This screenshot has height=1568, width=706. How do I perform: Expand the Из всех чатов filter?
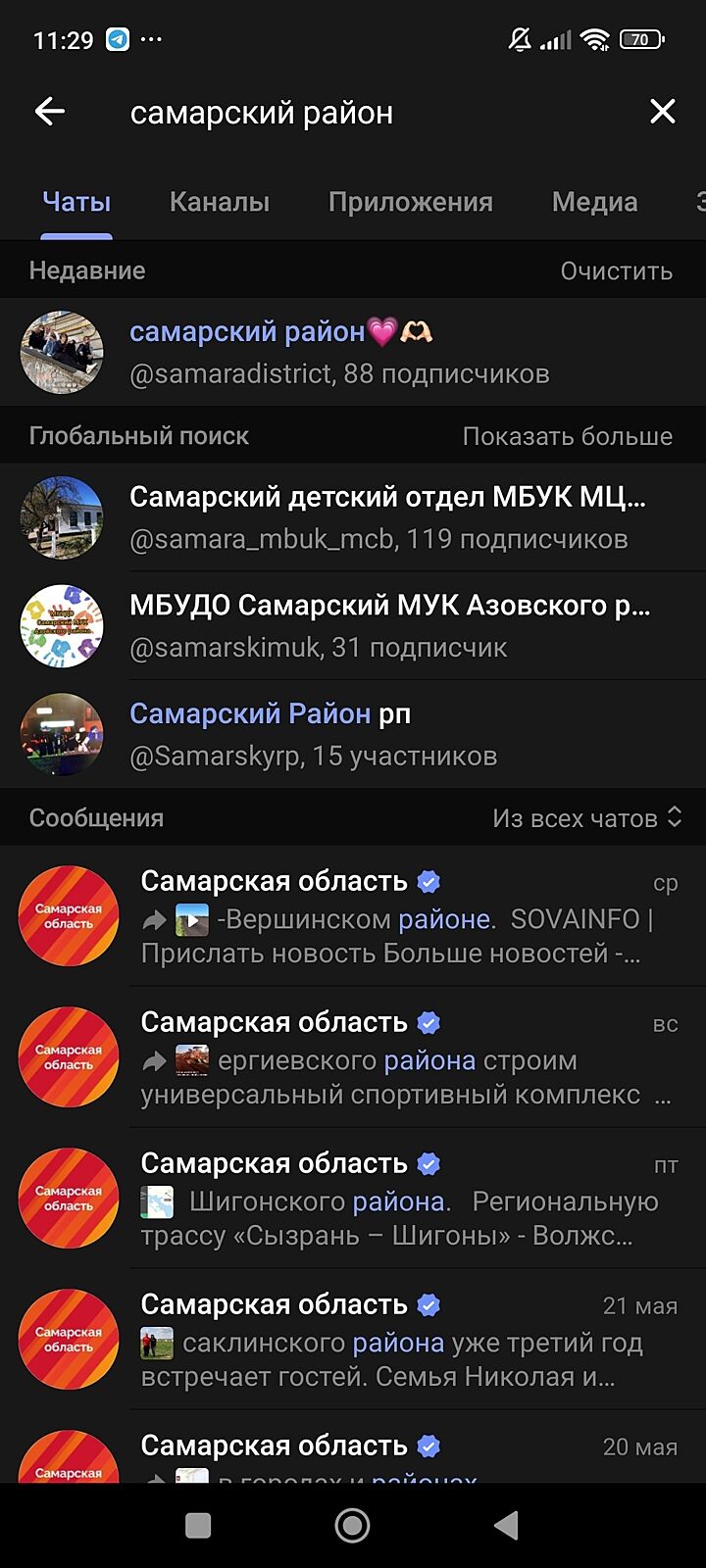point(586,817)
